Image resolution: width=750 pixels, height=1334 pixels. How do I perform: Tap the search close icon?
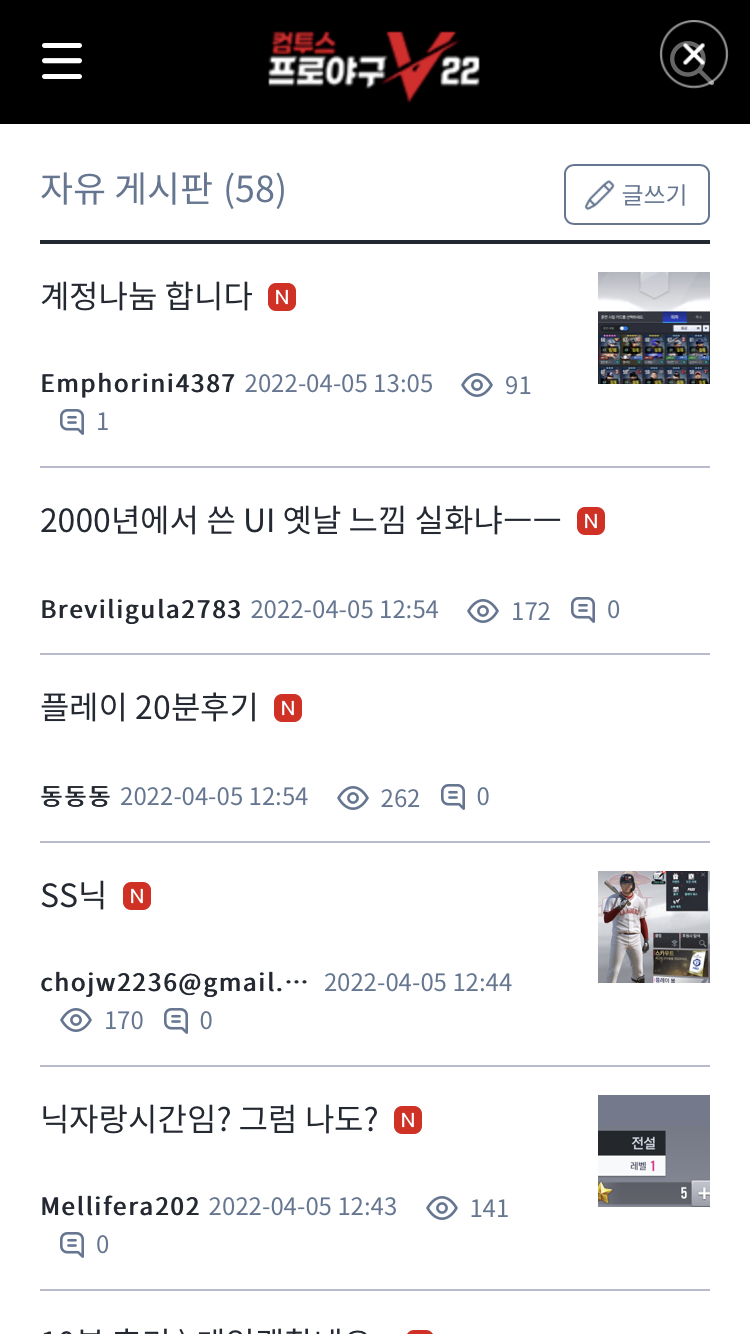(x=694, y=55)
